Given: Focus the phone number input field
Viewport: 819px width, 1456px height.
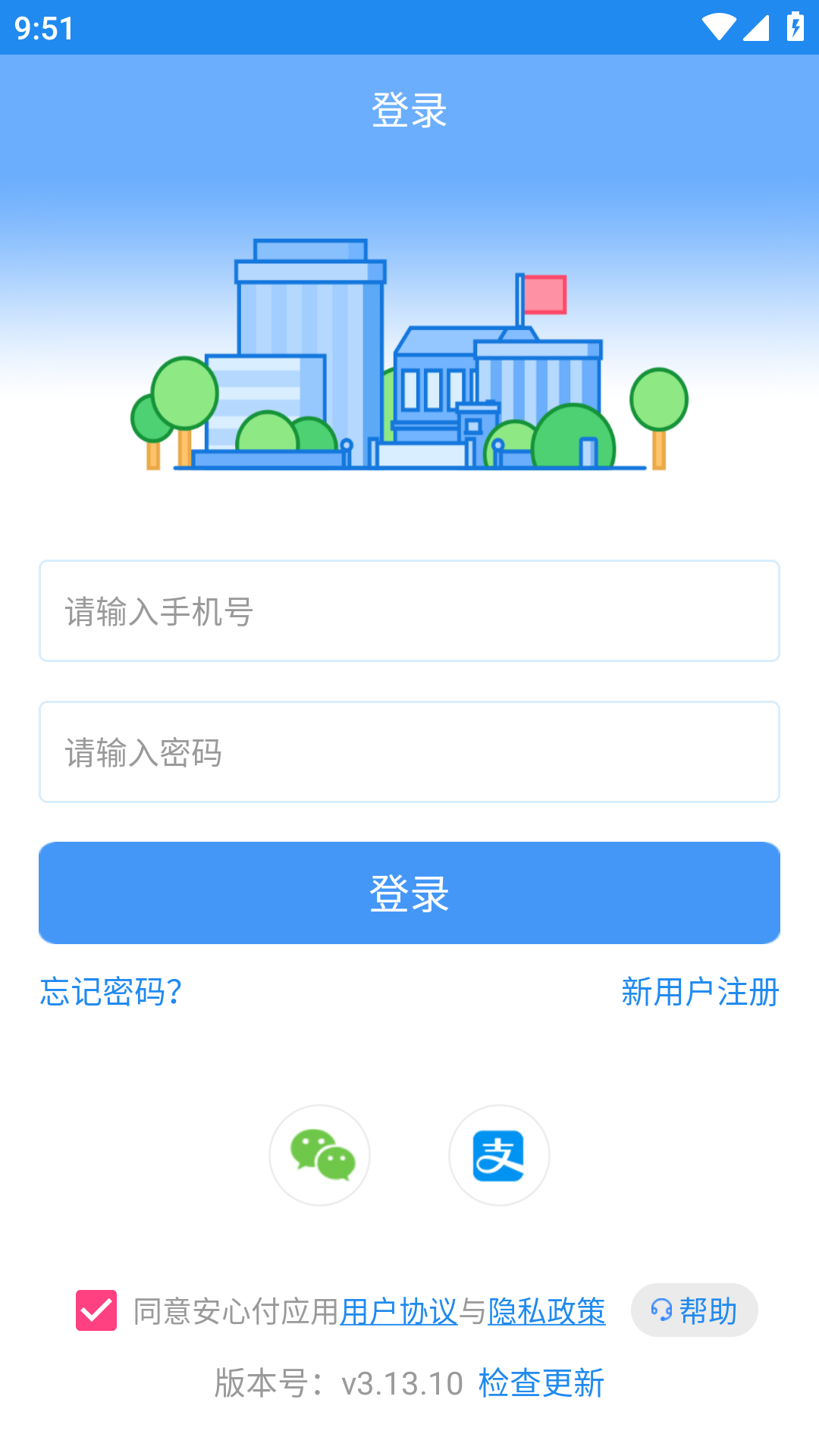Looking at the screenshot, I should click(409, 610).
